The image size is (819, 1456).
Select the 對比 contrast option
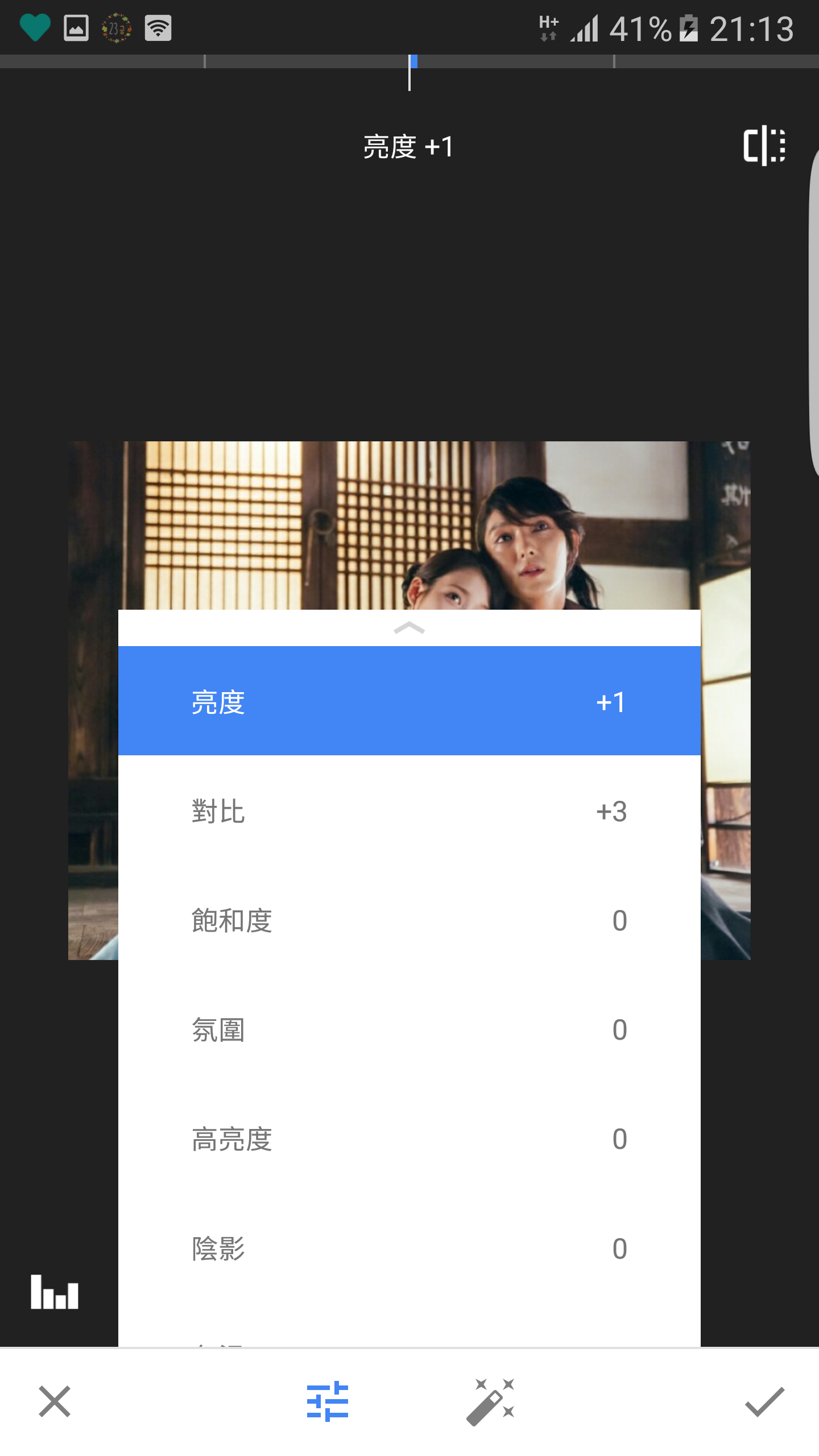coord(409,811)
